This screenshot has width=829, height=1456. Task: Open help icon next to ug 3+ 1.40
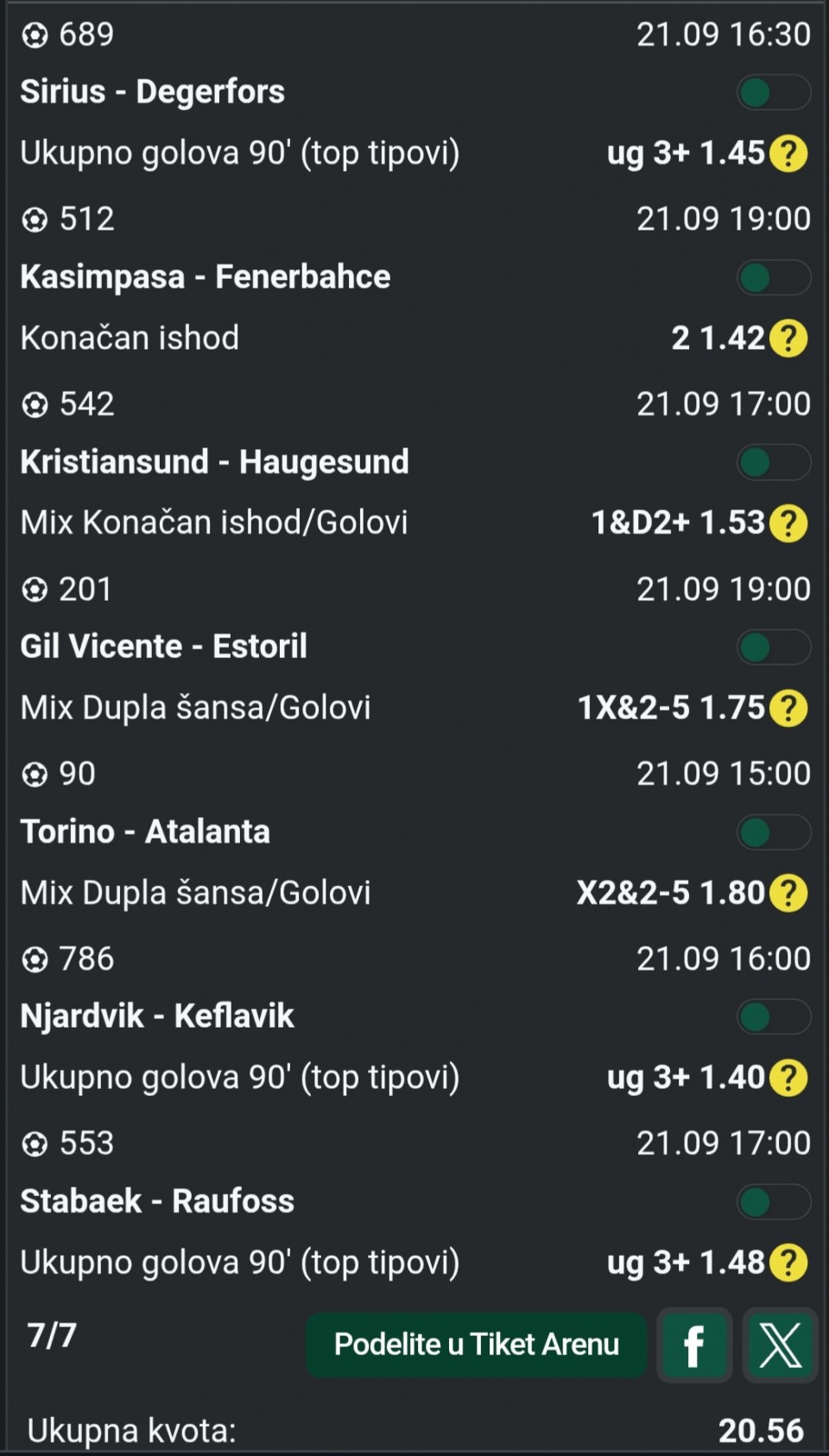point(788,1078)
